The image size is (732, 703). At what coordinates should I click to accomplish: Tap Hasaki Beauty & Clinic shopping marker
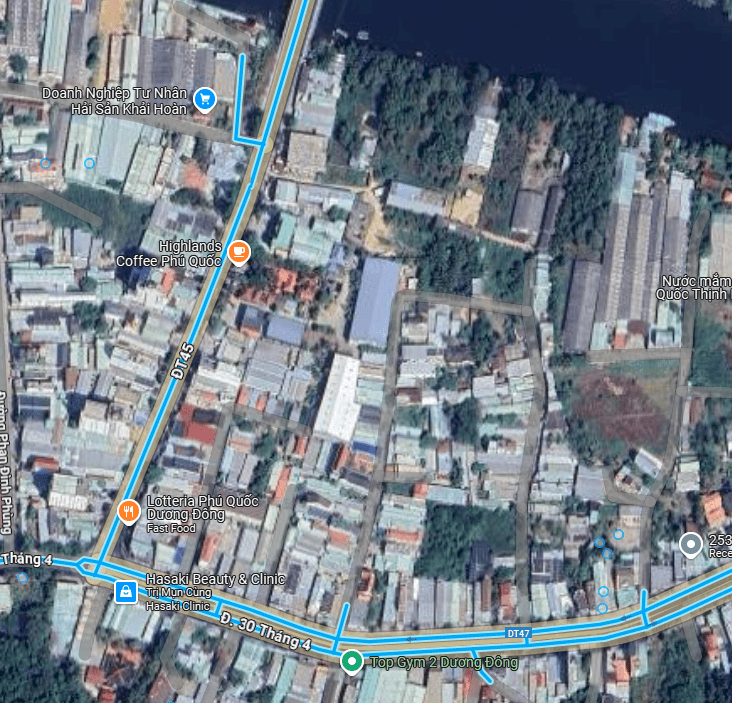coord(125,592)
